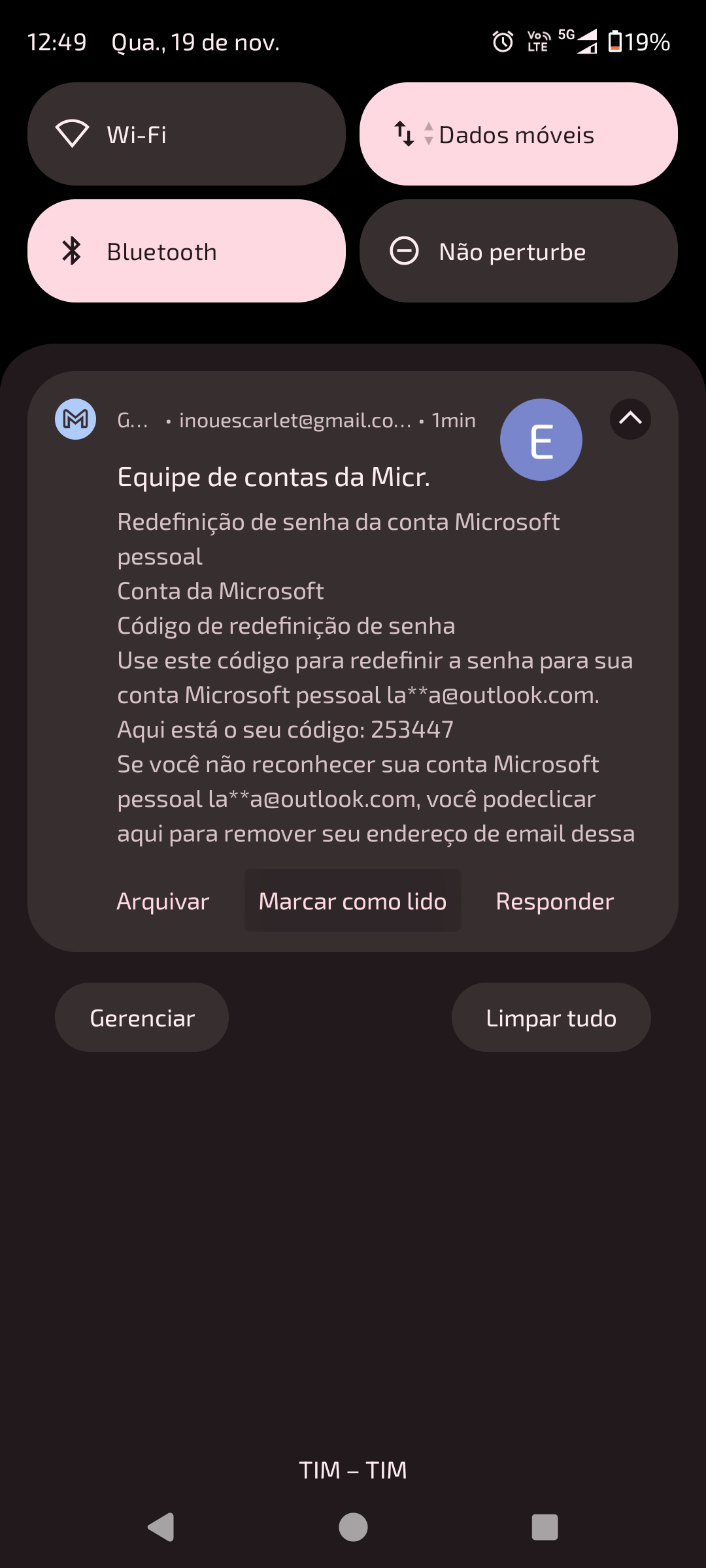Turn on the Wi-Fi quick tile
The height and width of the screenshot is (1568, 706).
[186, 134]
